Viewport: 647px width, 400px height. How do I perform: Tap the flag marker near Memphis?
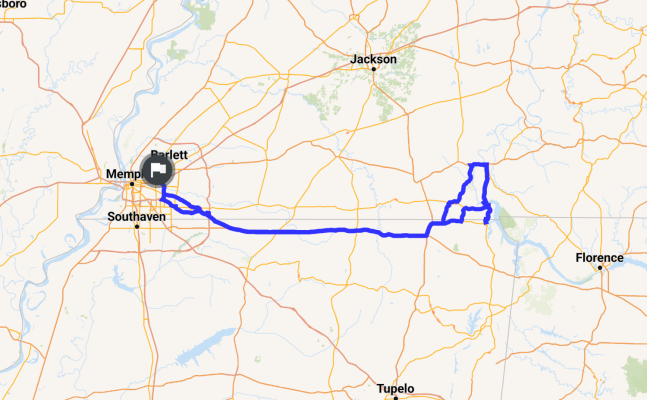coord(159,171)
